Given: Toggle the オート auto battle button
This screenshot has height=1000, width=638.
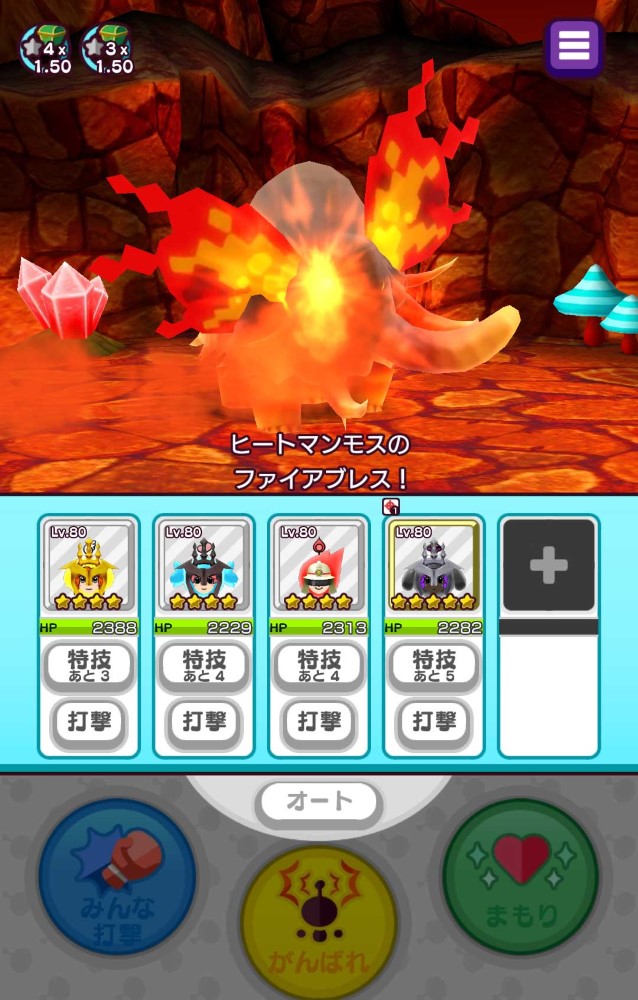Looking at the screenshot, I should (319, 801).
